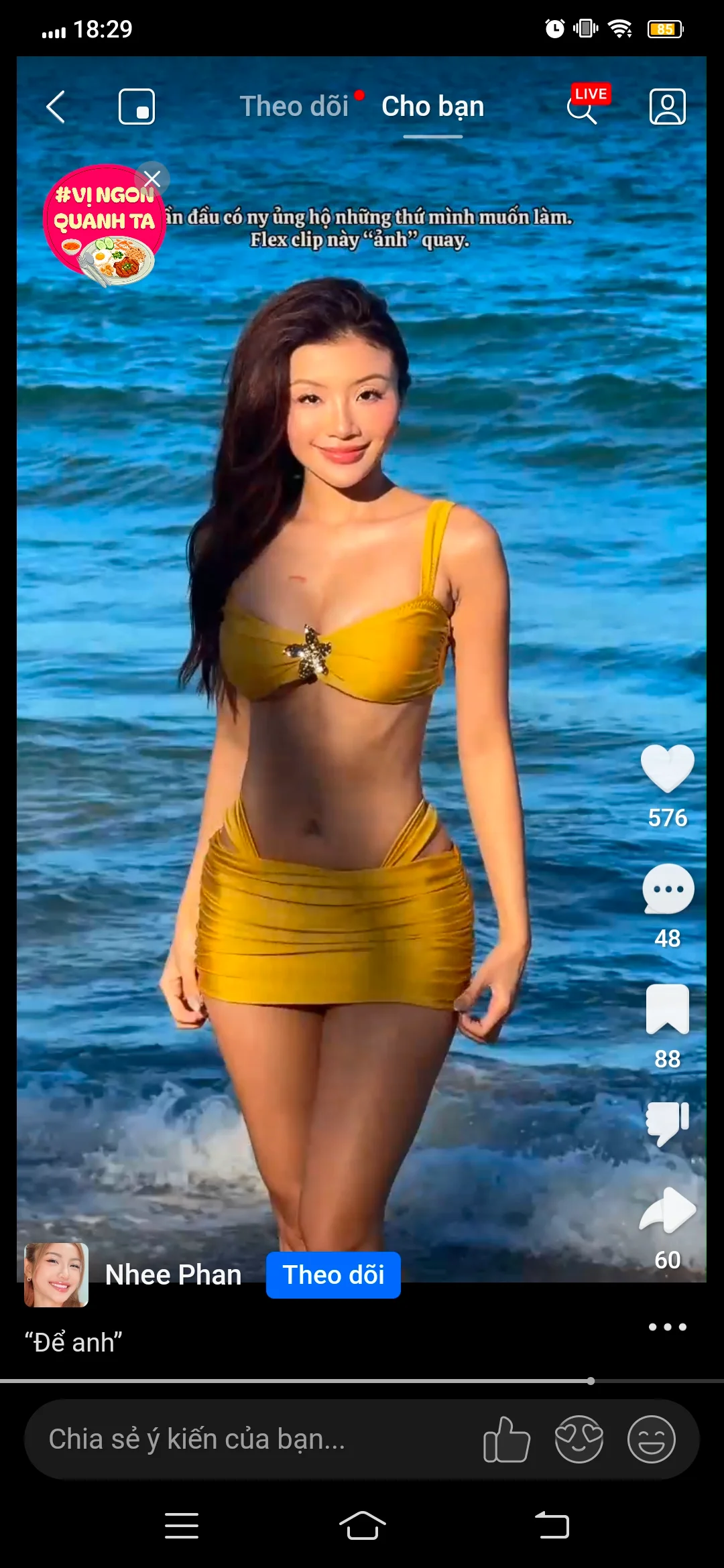Image resolution: width=724 pixels, height=1568 pixels.
Task: Like the video with the heart icon
Action: coord(667,768)
